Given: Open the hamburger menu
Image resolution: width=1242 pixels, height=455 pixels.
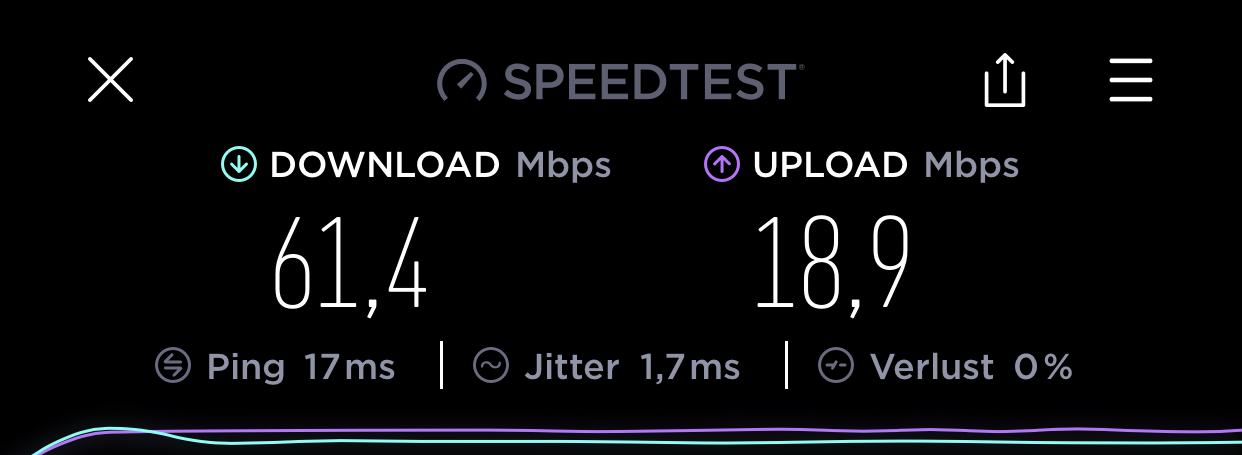Looking at the screenshot, I should 1131,81.
